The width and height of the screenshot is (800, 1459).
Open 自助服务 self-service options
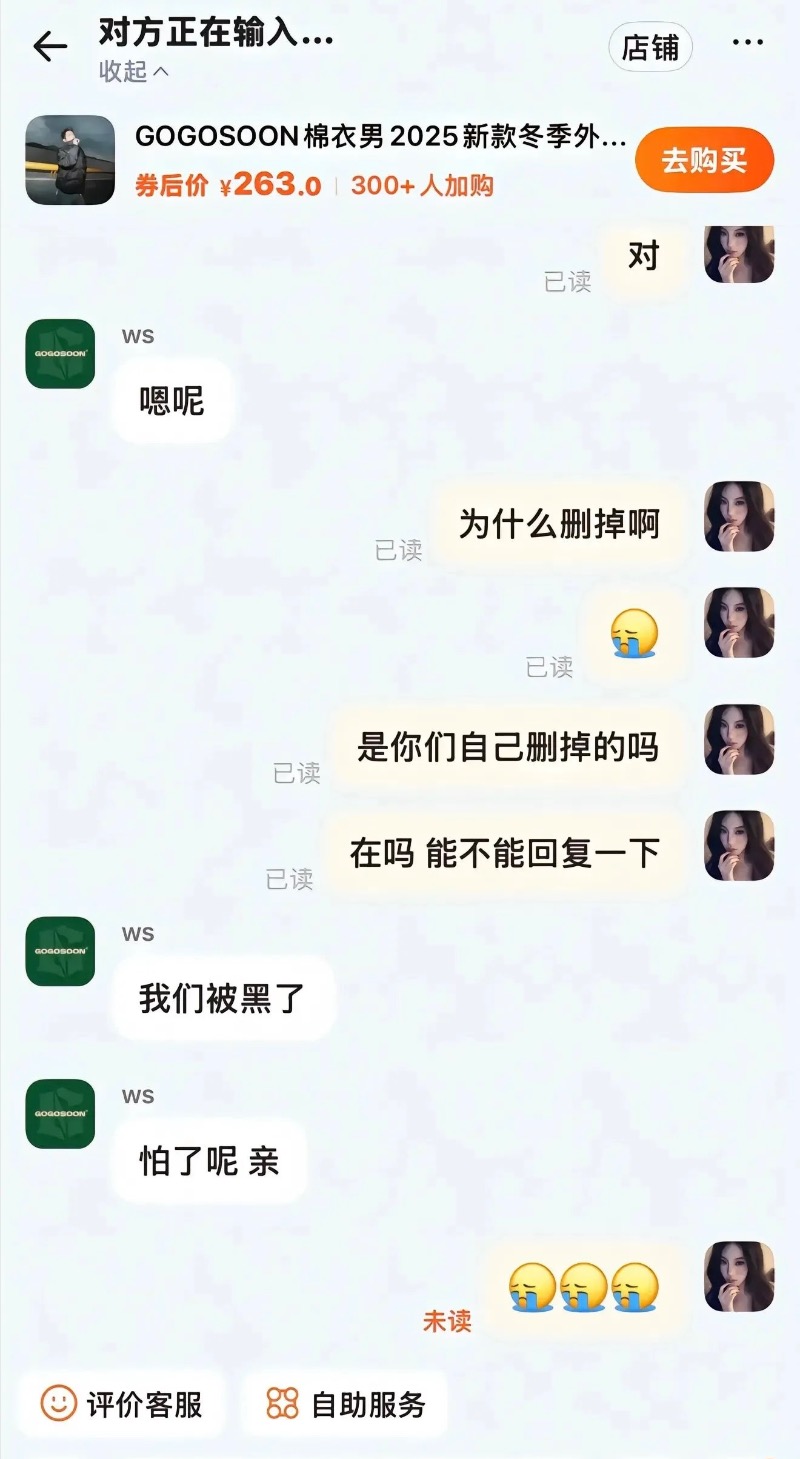point(346,1404)
